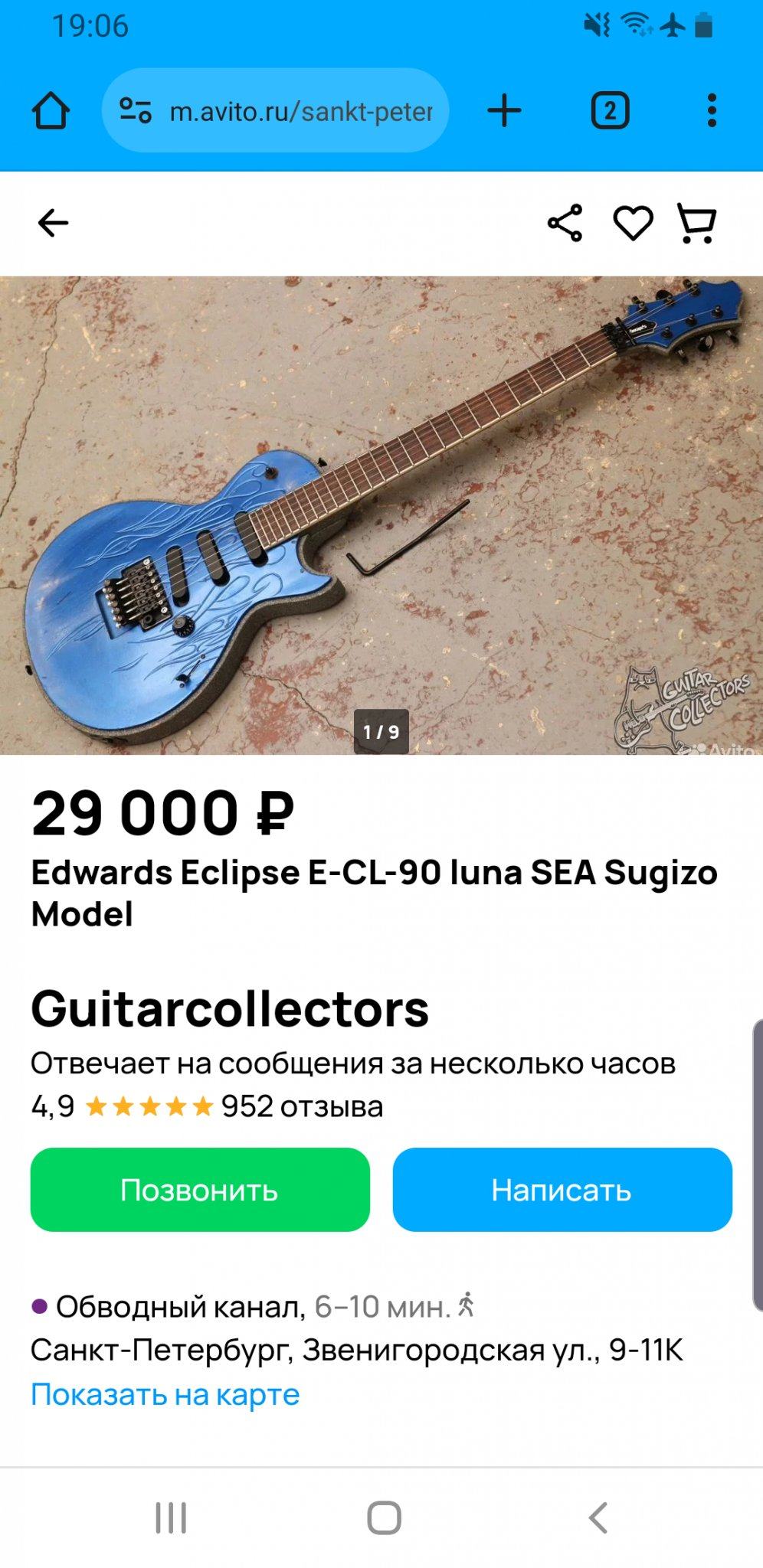Open the Edwards guitar photo gallery
This screenshot has width=763, height=1568.
[x=381, y=514]
